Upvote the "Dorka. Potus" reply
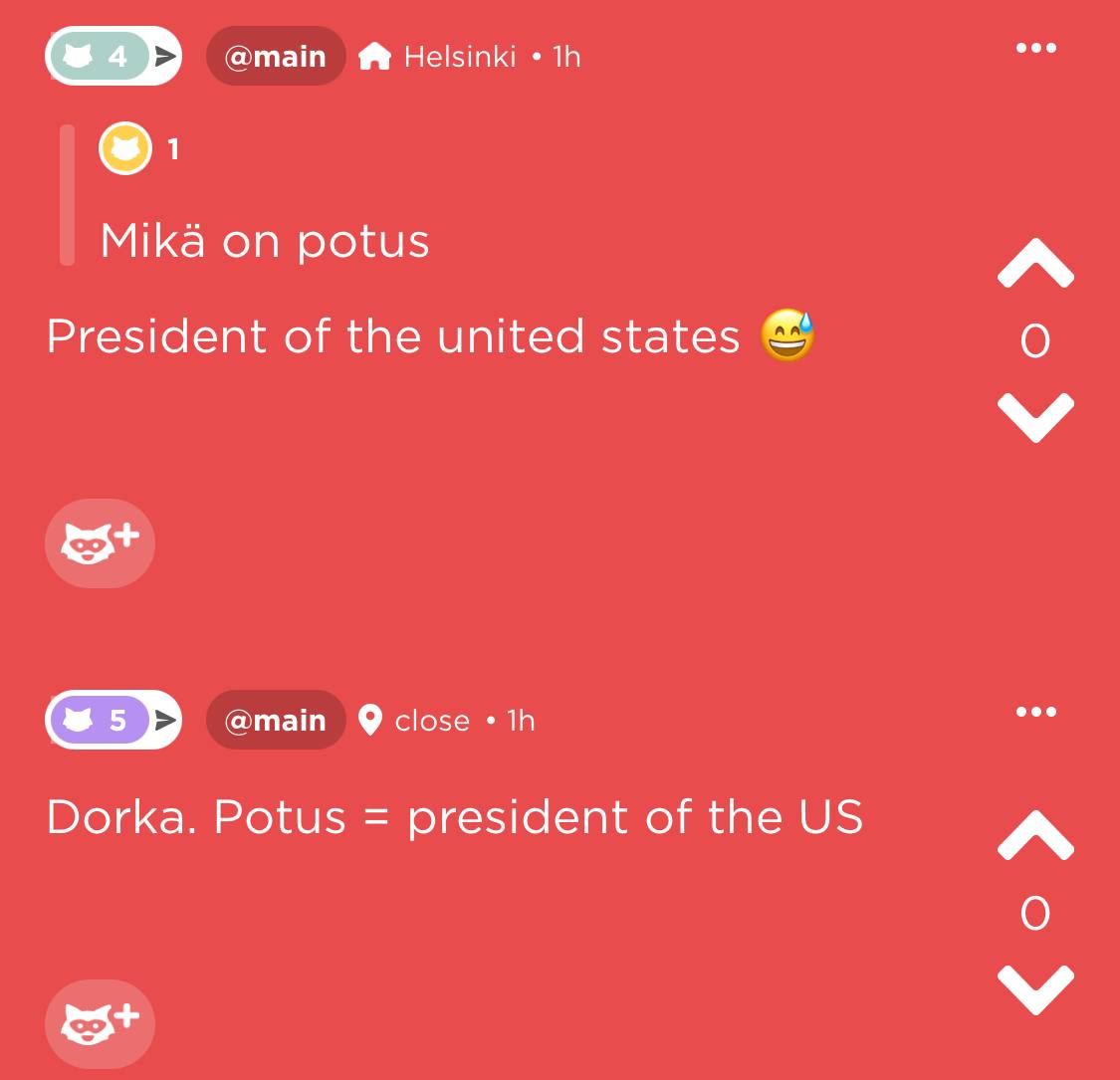The width and height of the screenshot is (1120, 1080). [1035, 836]
